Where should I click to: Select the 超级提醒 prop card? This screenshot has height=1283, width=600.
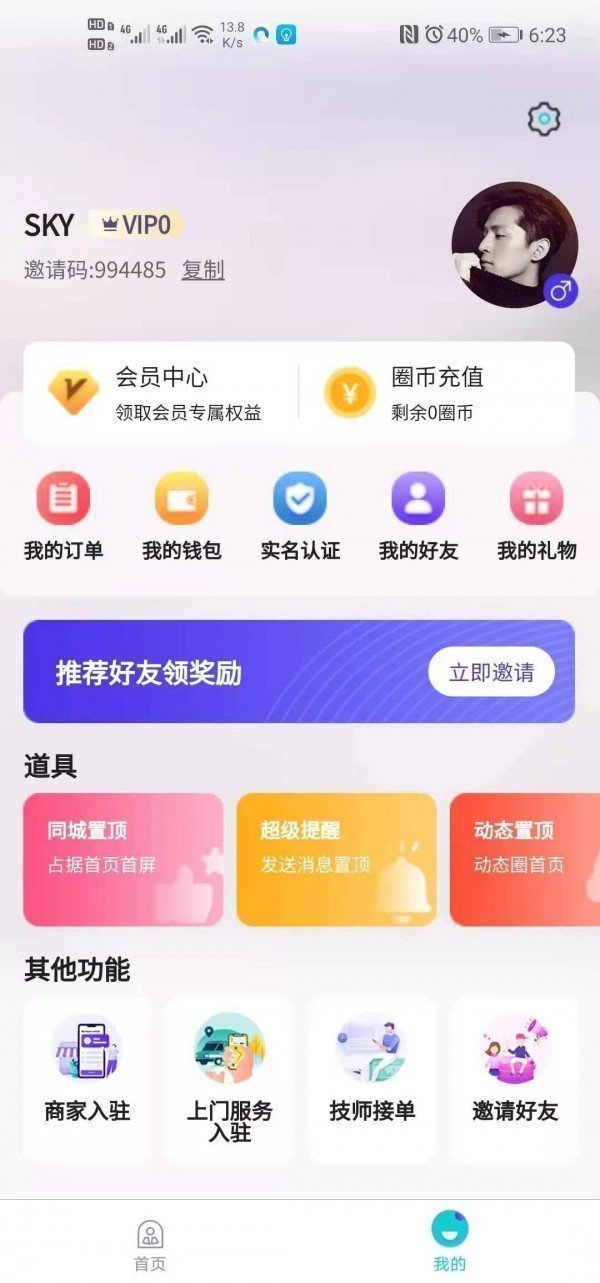(336, 859)
